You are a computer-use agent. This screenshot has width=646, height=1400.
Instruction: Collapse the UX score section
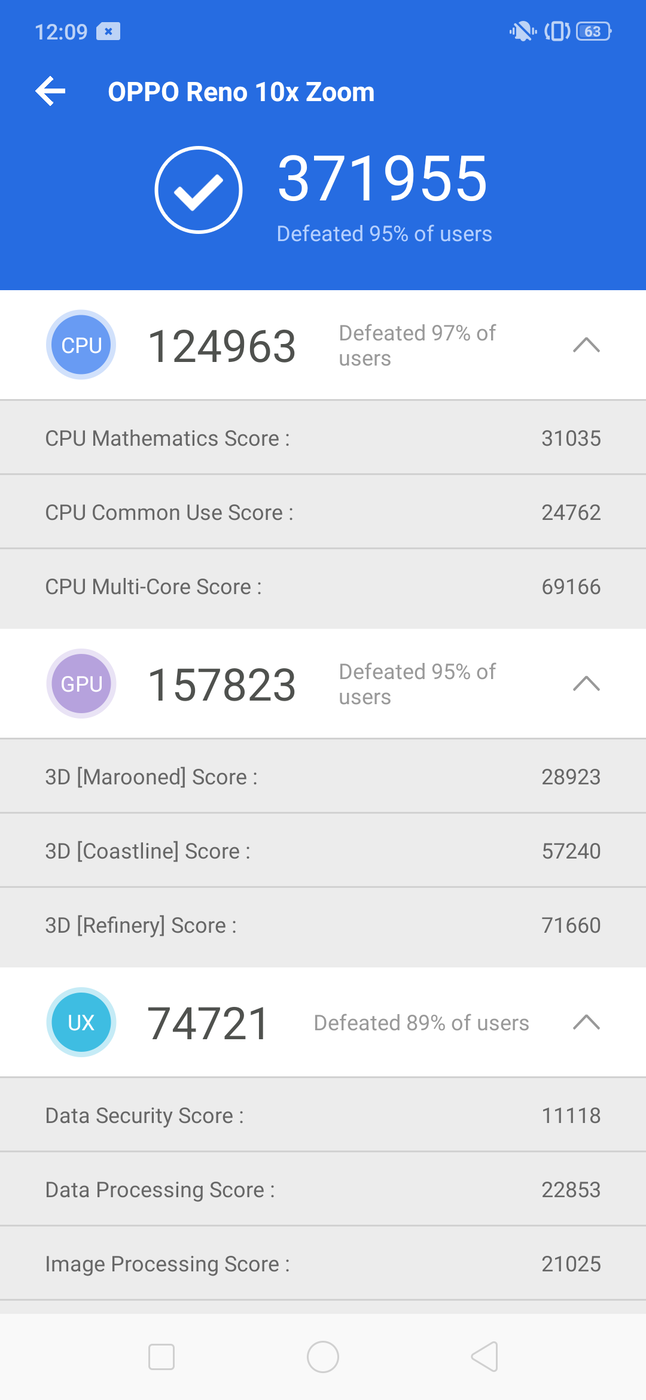pyautogui.click(x=586, y=1022)
